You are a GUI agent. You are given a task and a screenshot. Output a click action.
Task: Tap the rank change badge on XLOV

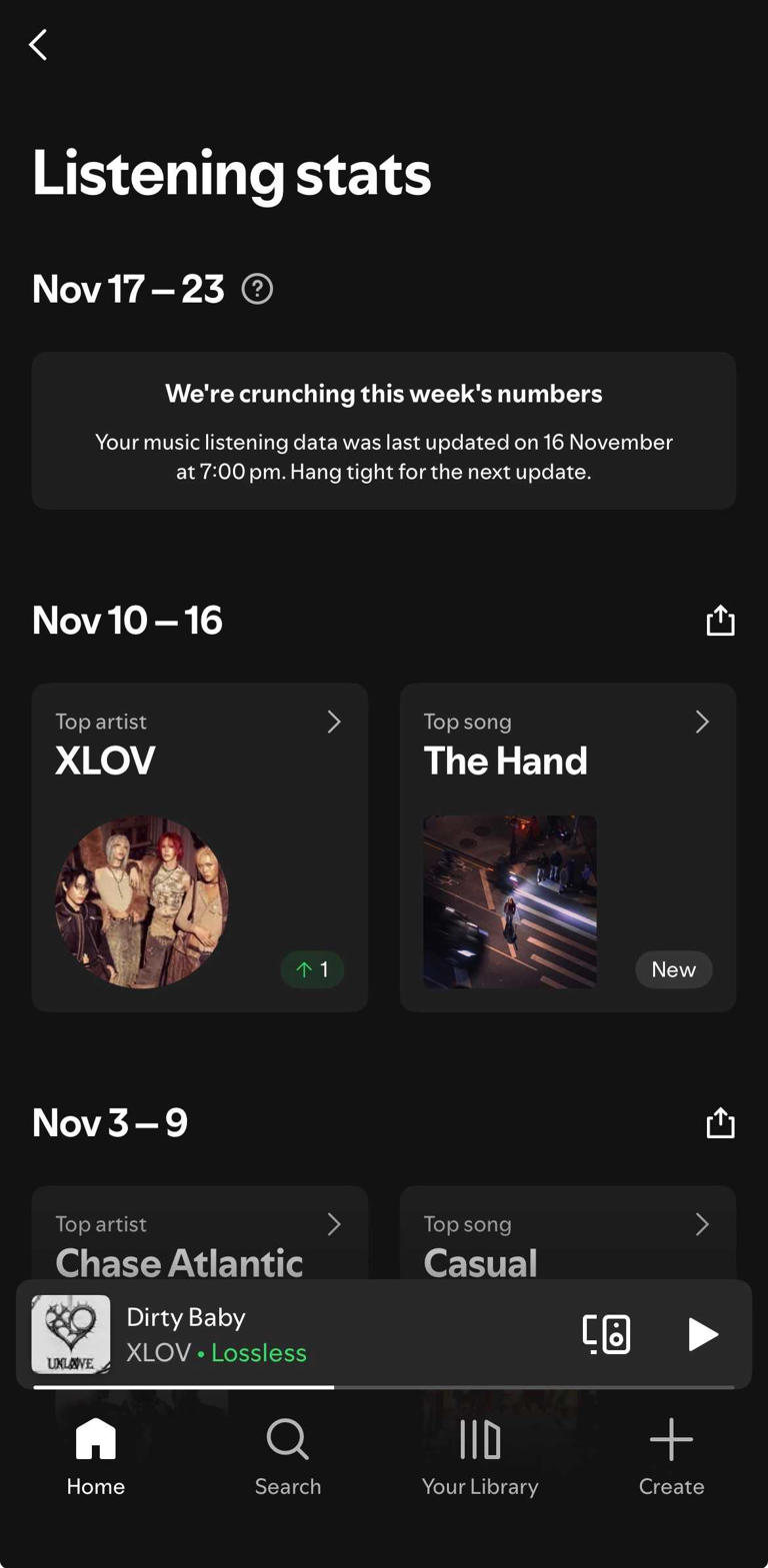(x=313, y=968)
